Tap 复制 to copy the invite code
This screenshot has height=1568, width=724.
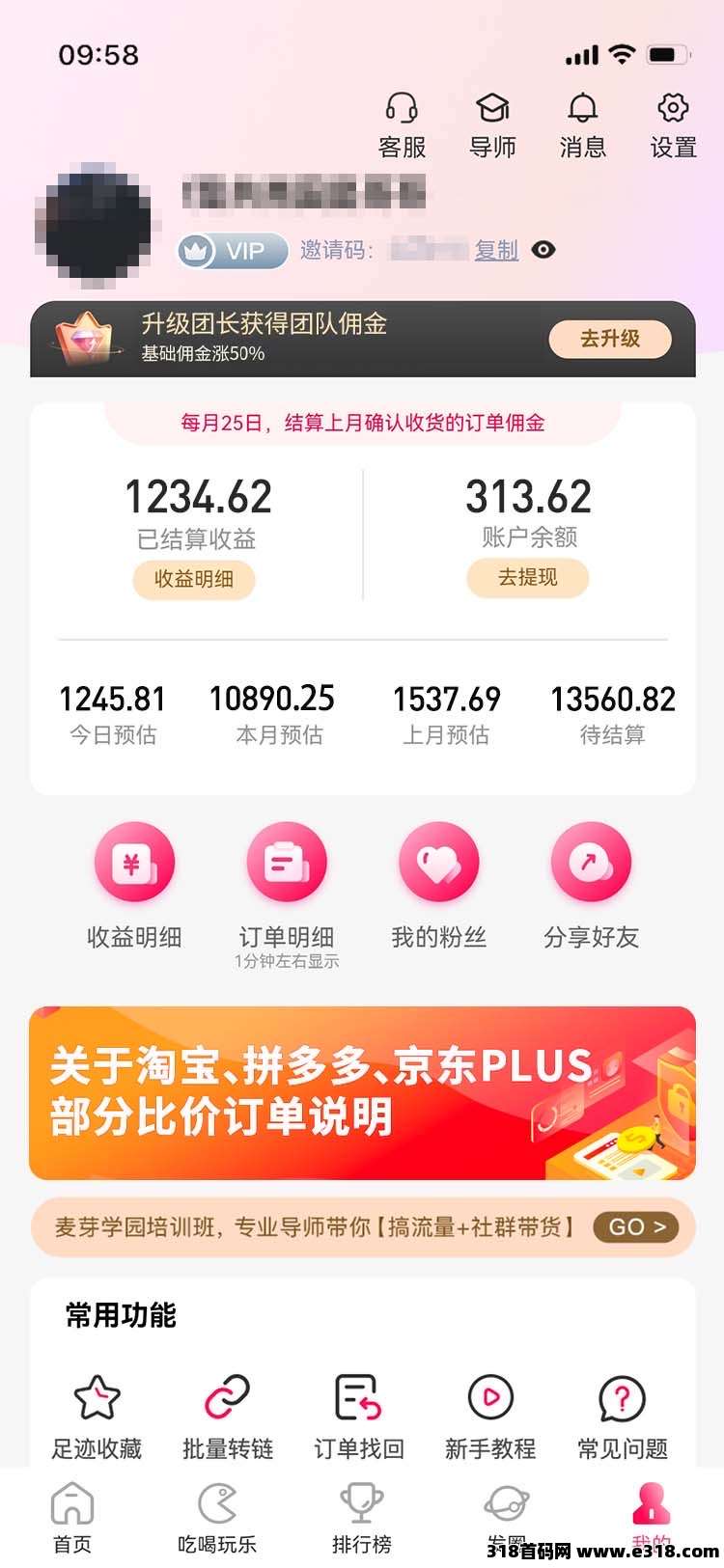point(496,250)
